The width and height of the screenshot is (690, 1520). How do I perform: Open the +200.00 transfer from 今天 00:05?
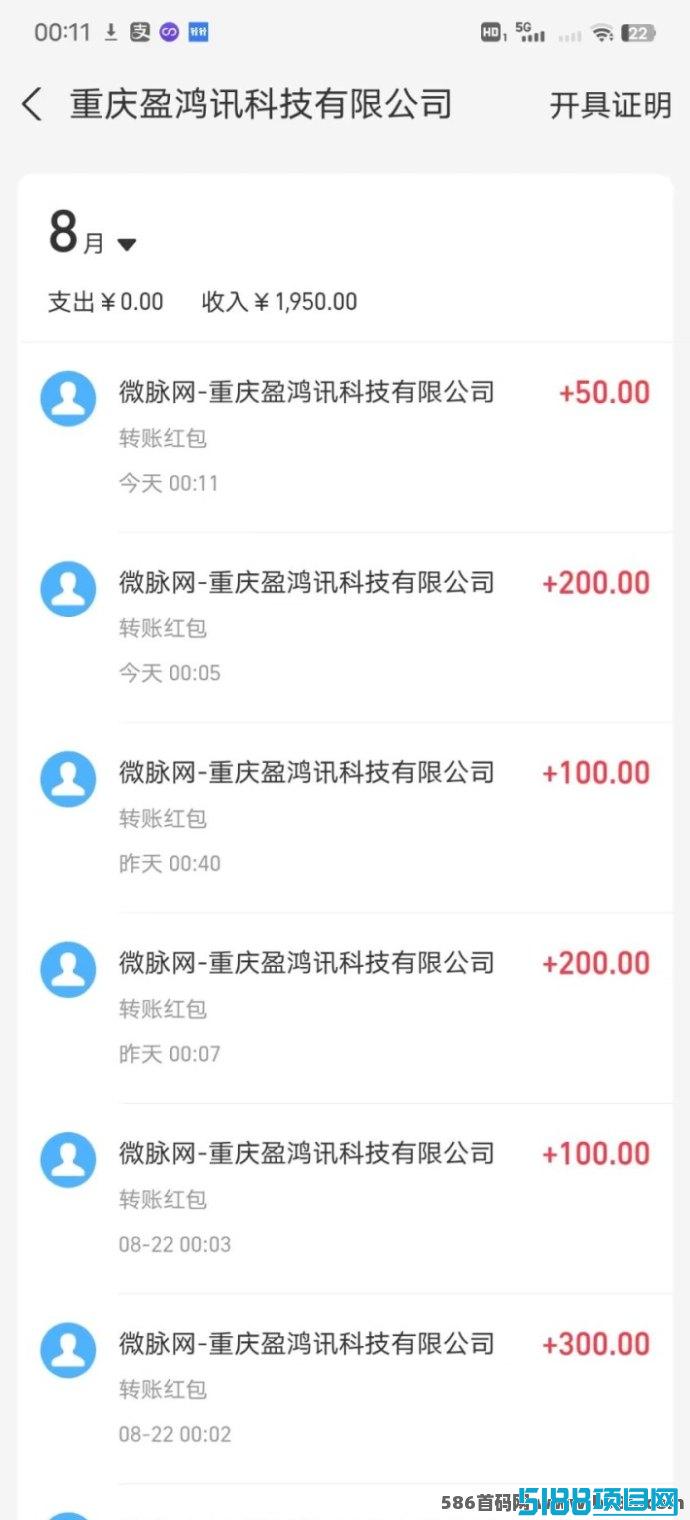click(x=345, y=627)
